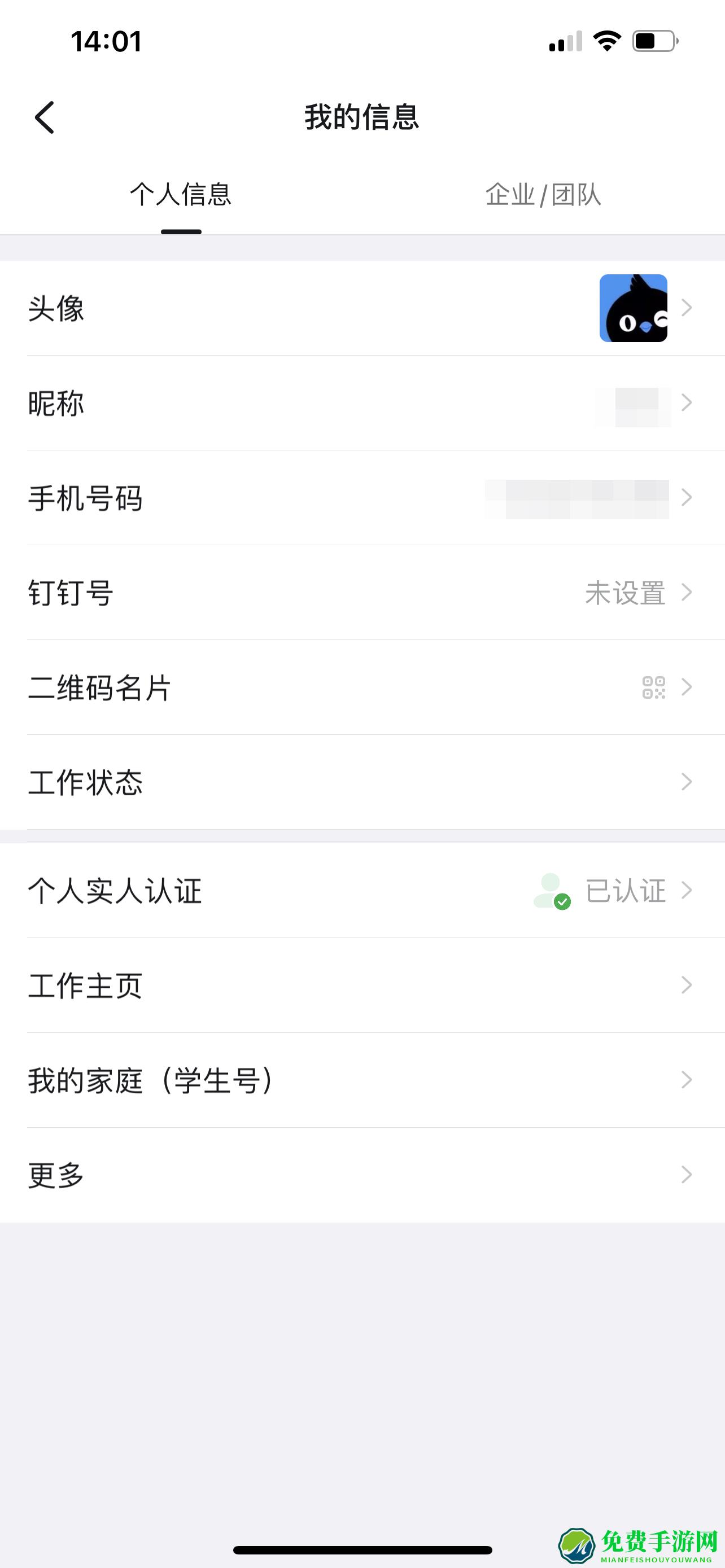
Task: Open the 头像 avatar row
Action: [362, 308]
